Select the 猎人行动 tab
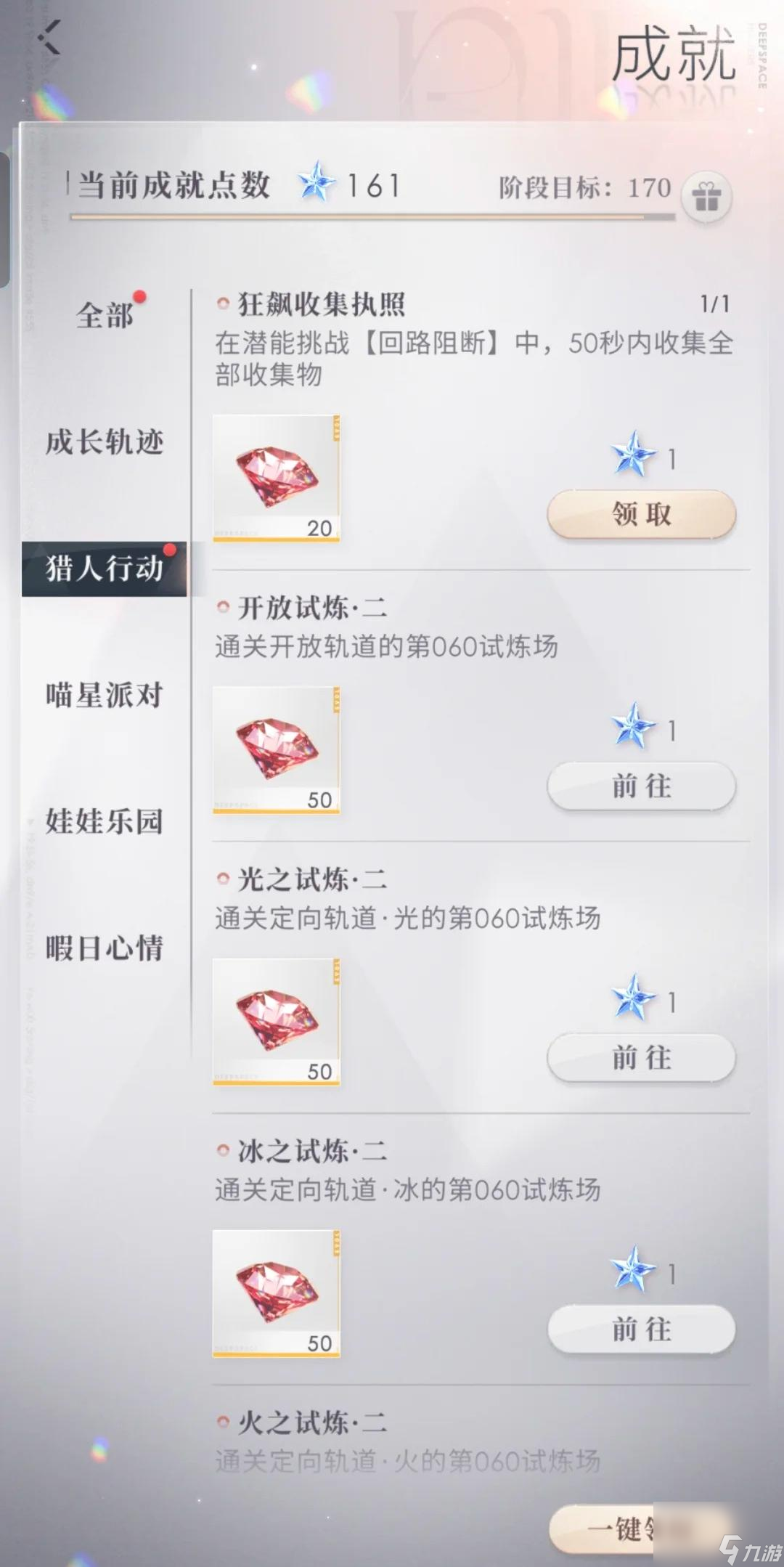The width and height of the screenshot is (784, 1567). [105, 569]
